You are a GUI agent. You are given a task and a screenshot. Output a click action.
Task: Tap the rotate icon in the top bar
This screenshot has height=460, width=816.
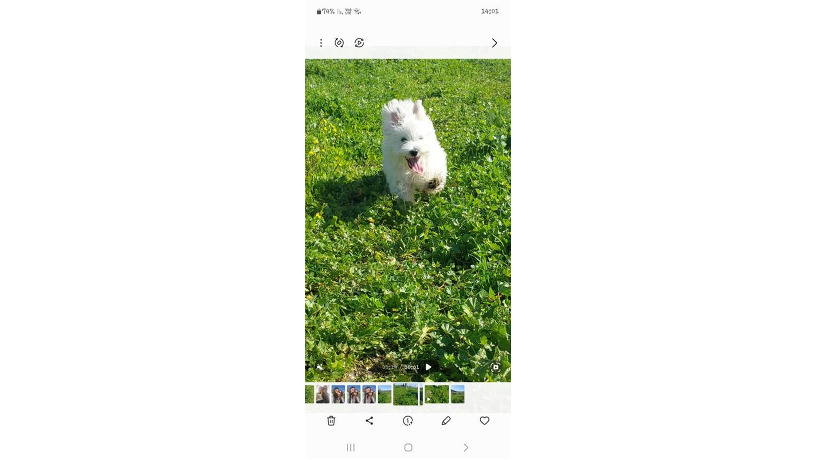[339, 43]
